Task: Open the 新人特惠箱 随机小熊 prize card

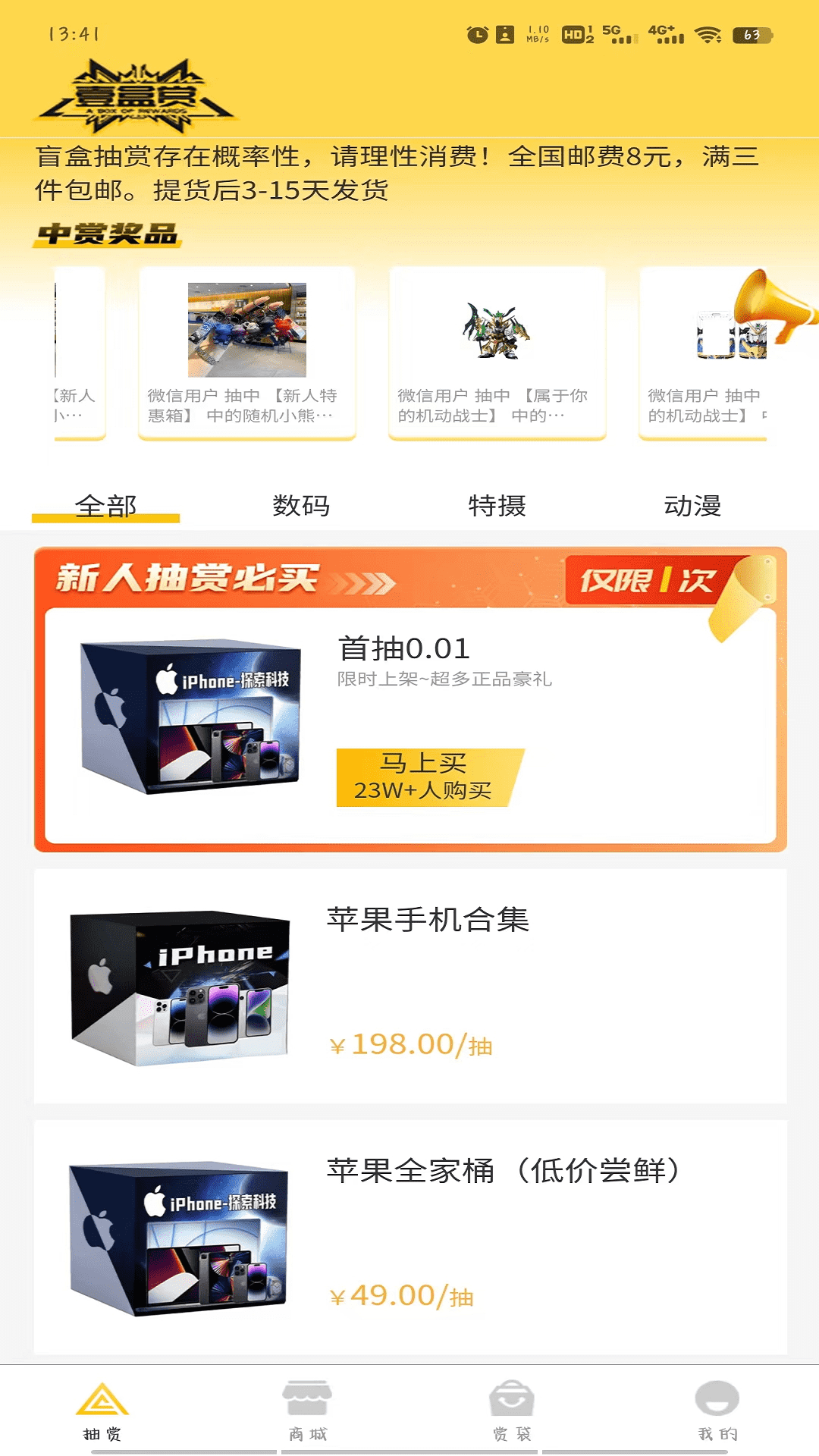Action: (246, 353)
